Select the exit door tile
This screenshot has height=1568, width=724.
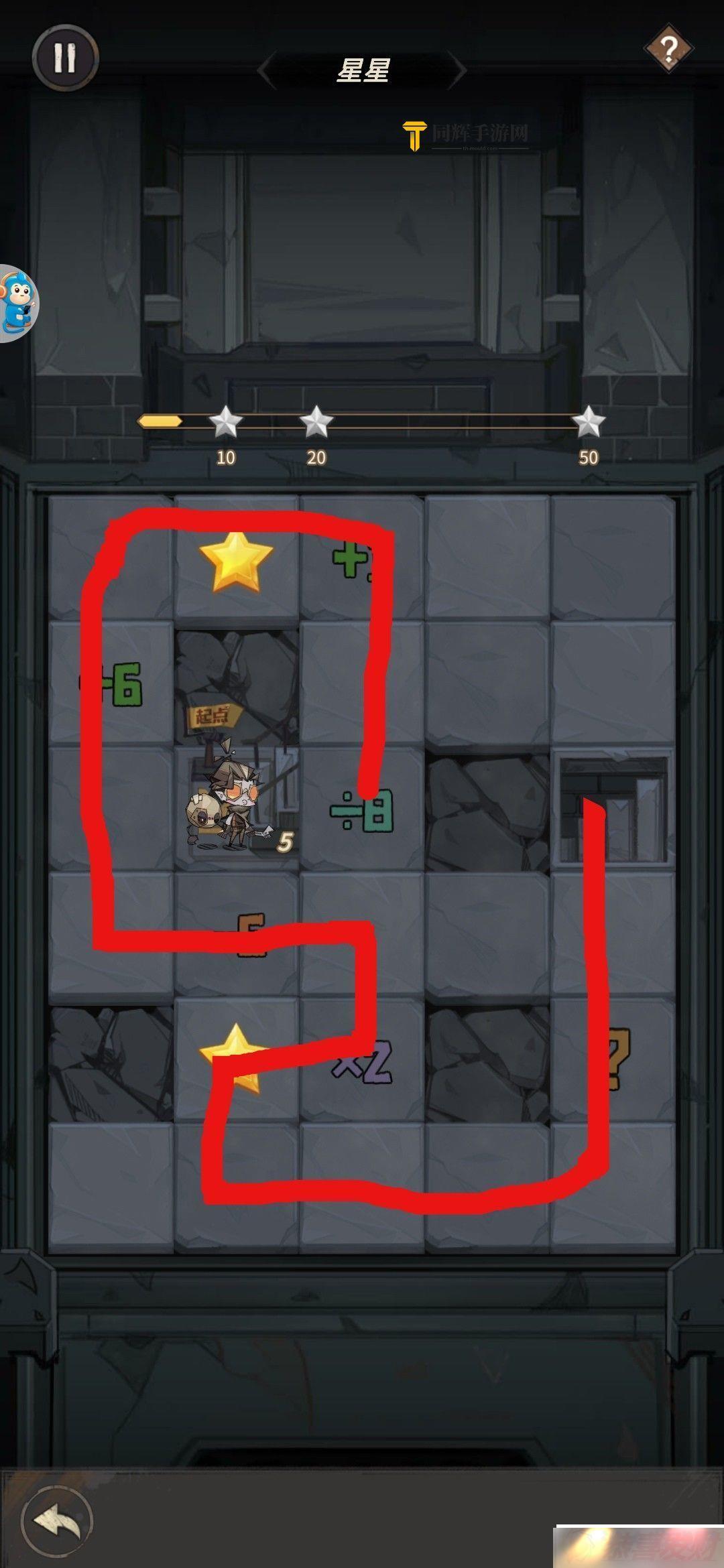pyautogui.click(x=613, y=809)
